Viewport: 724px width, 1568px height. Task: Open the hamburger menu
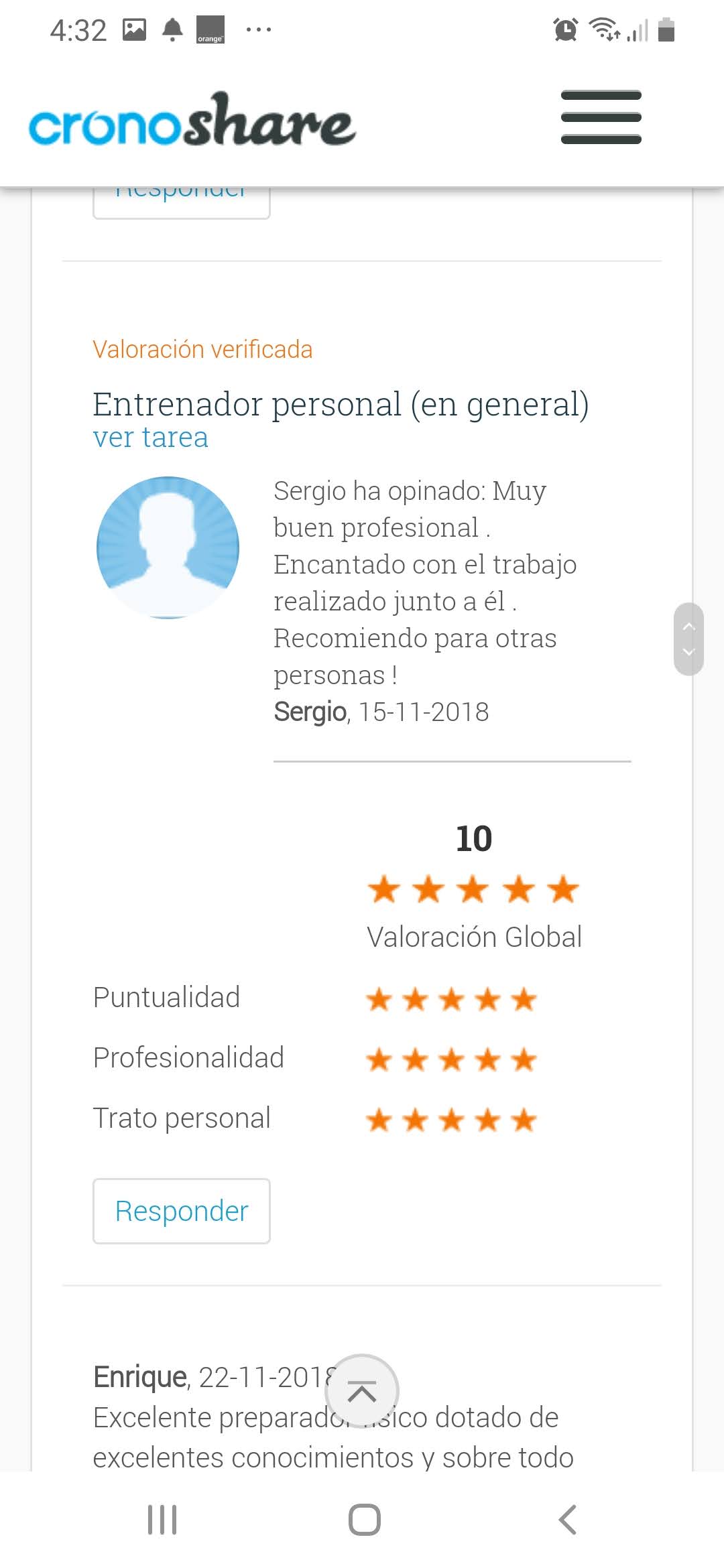pos(601,117)
